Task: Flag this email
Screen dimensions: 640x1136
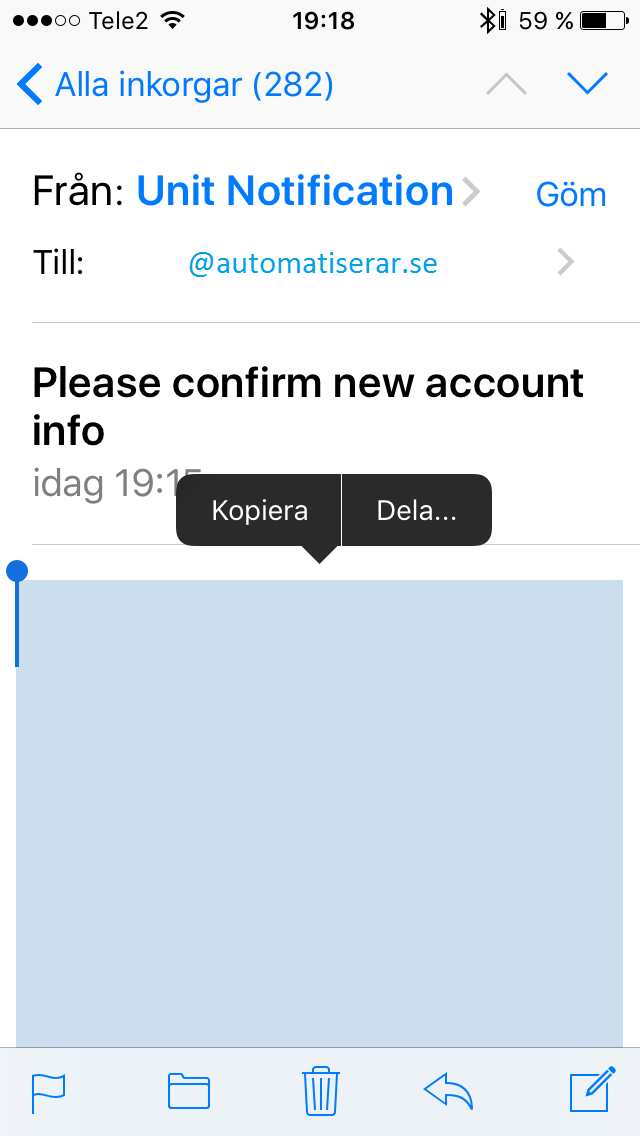Action: tap(49, 1091)
